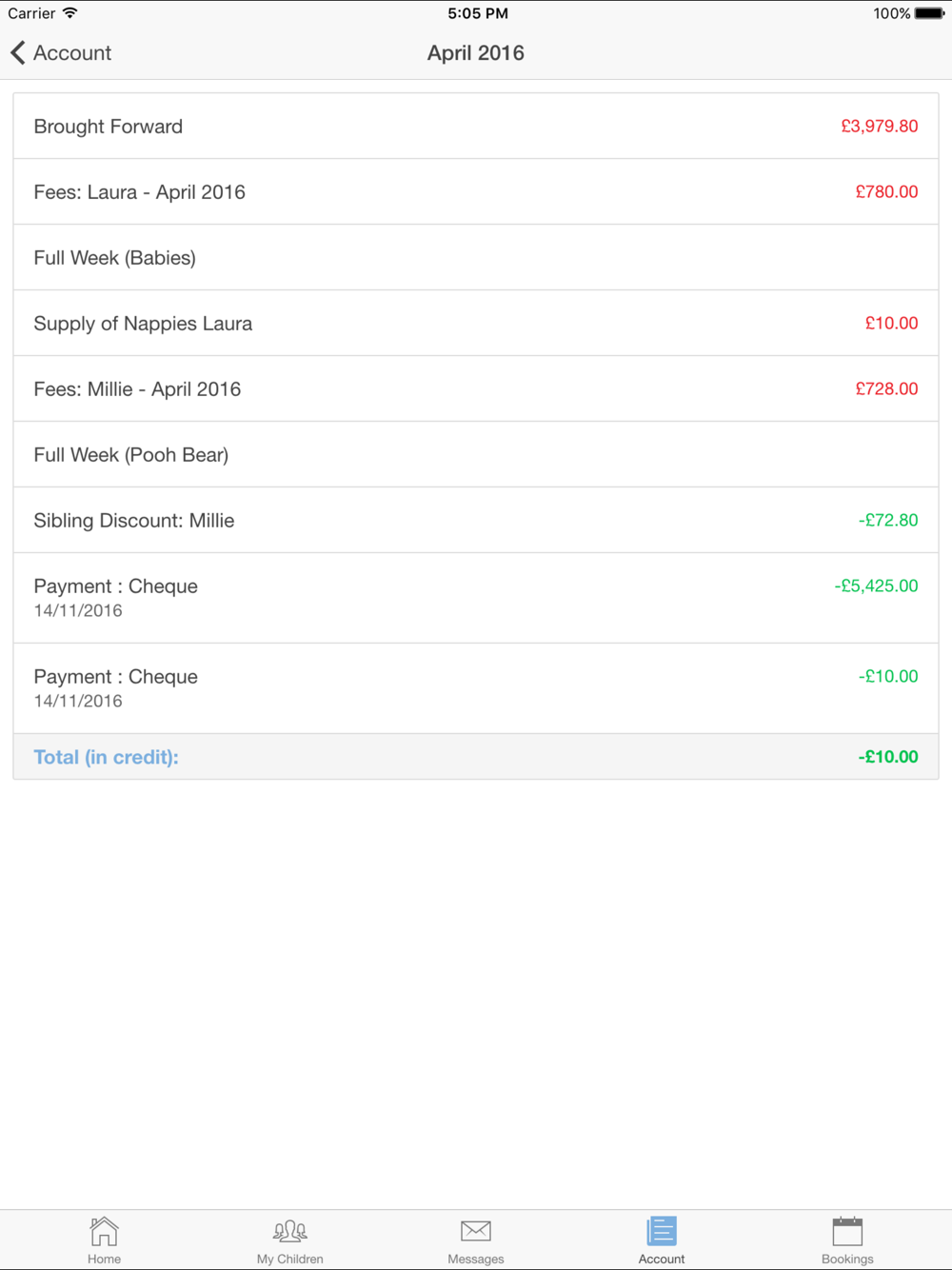952x1270 pixels.
Task: Select the Account tab
Action: point(662,1240)
